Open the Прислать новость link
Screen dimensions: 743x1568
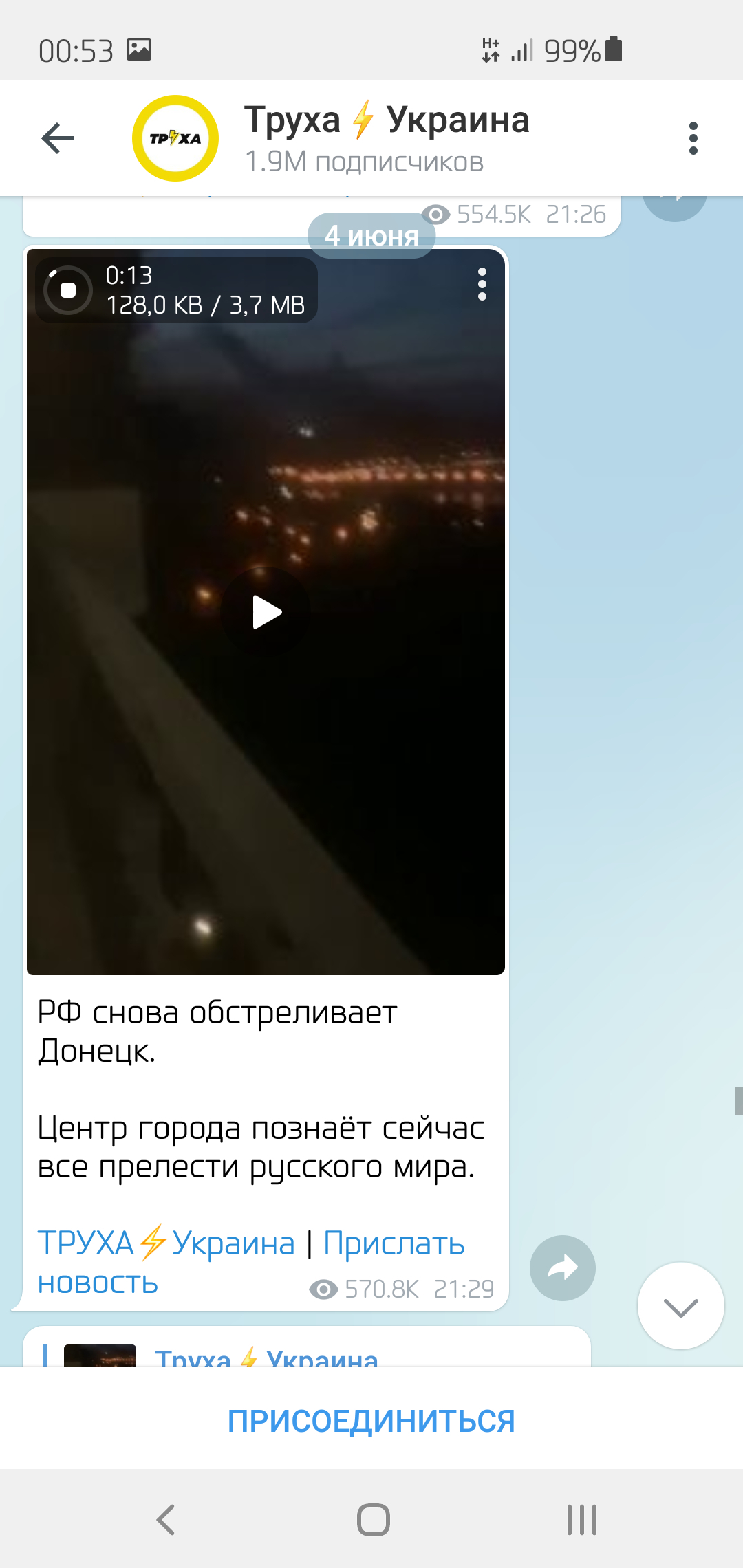tap(251, 1263)
